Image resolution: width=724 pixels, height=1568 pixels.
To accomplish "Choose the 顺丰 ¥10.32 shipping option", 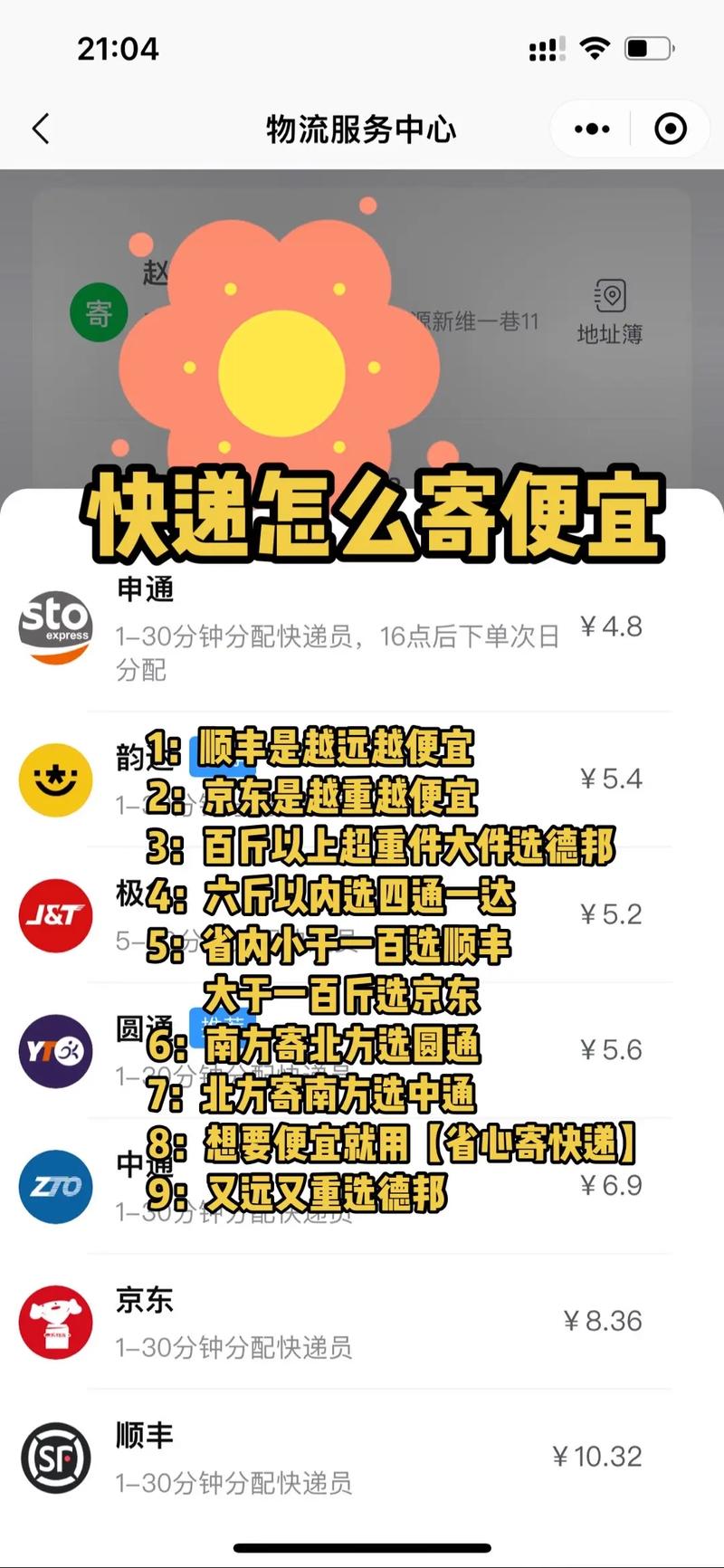I will [x=362, y=1455].
